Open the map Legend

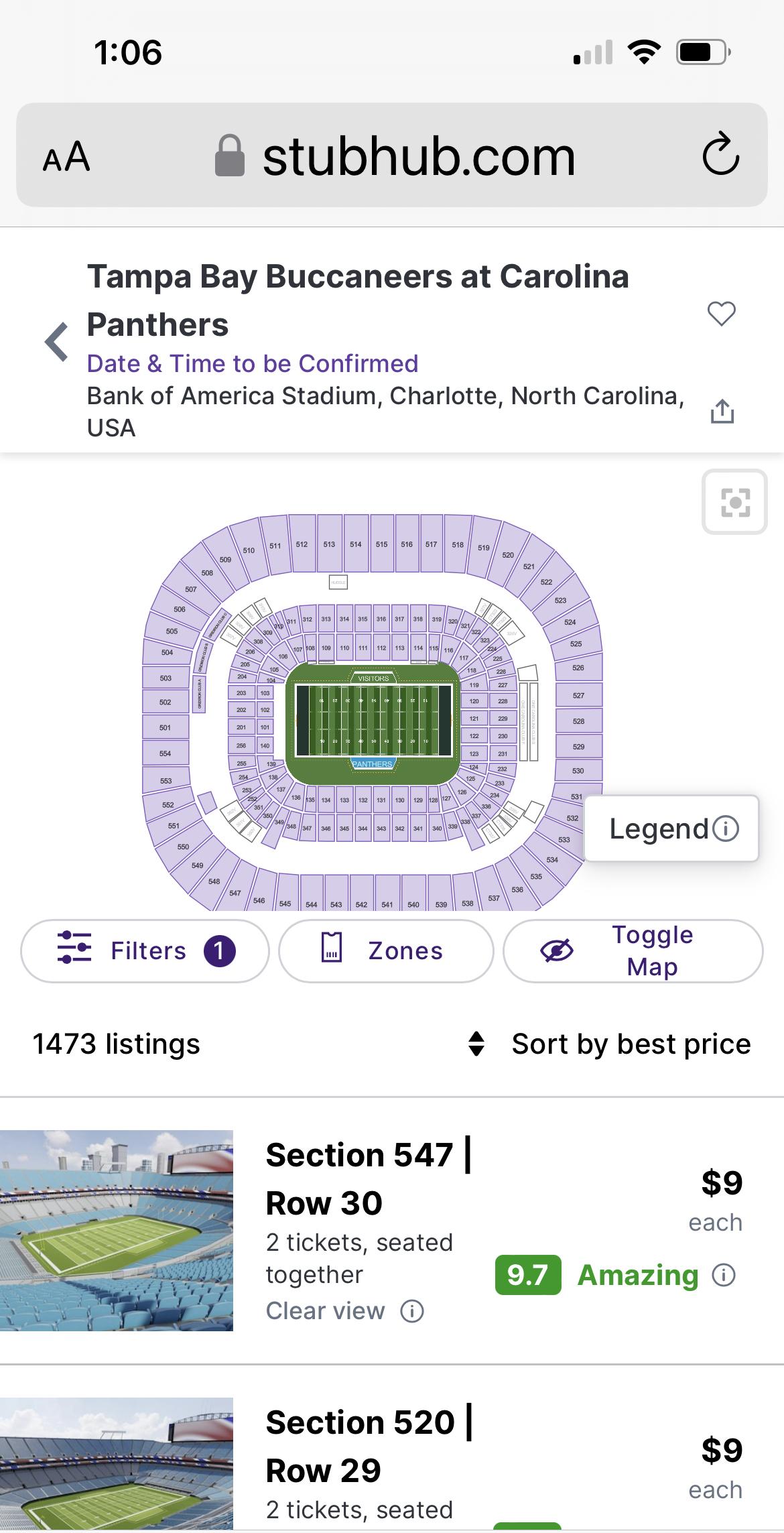[x=672, y=829]
